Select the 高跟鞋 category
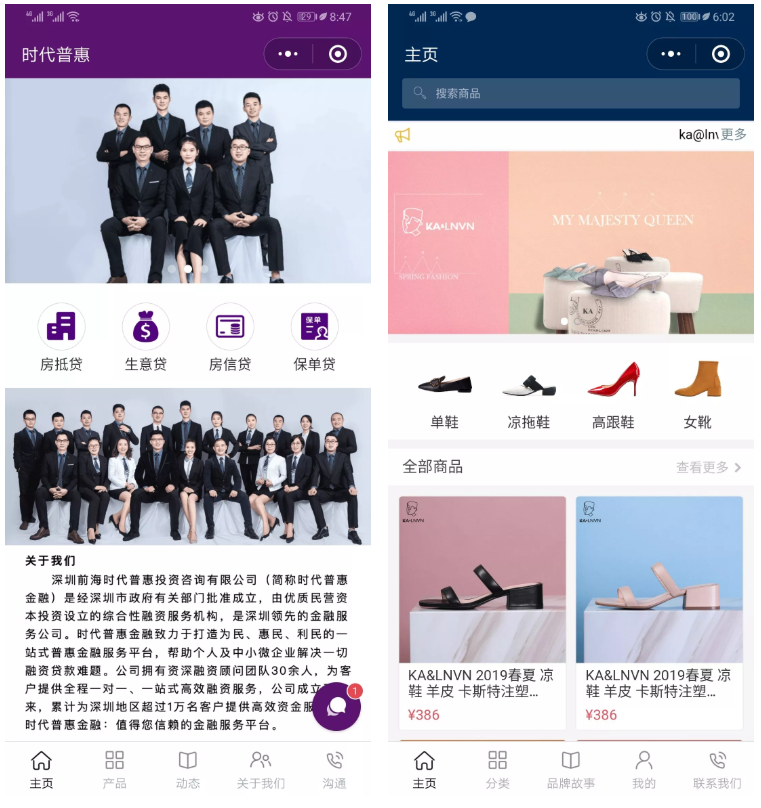Image resolution: width=761 pixels, height=808 pixels. [613, 395]
